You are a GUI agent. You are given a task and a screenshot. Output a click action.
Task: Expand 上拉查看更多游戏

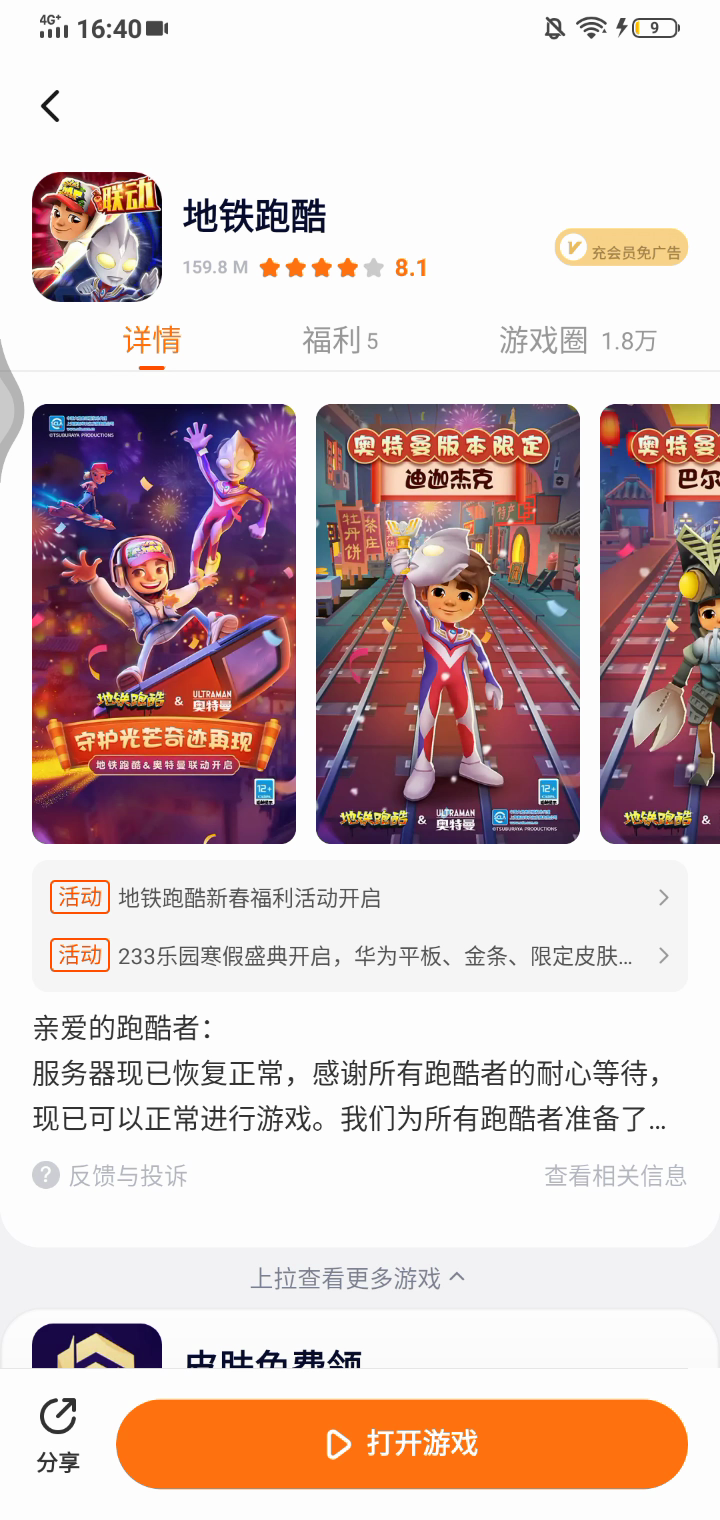coord(358,1278)
